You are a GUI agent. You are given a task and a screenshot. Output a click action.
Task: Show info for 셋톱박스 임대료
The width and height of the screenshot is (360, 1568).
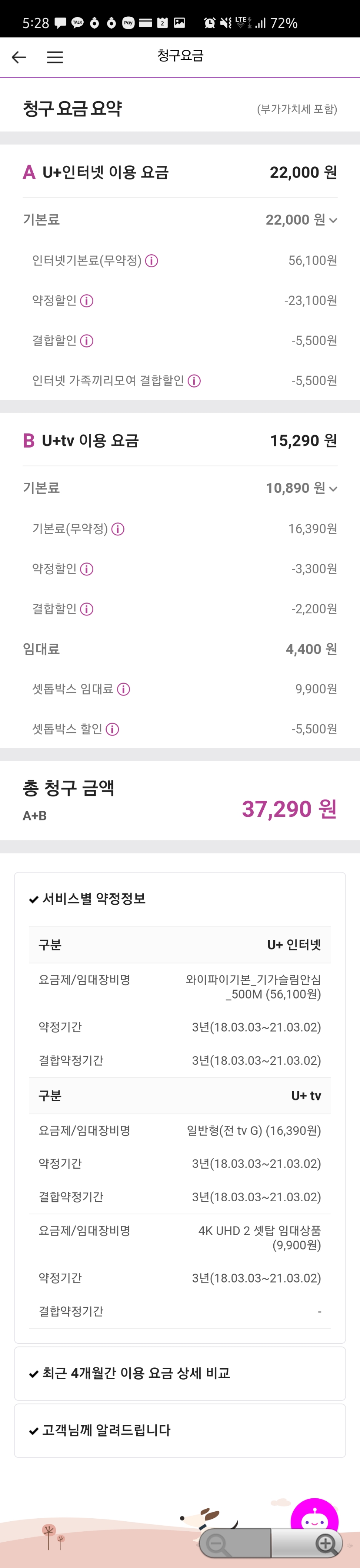(x=123, y=690)
